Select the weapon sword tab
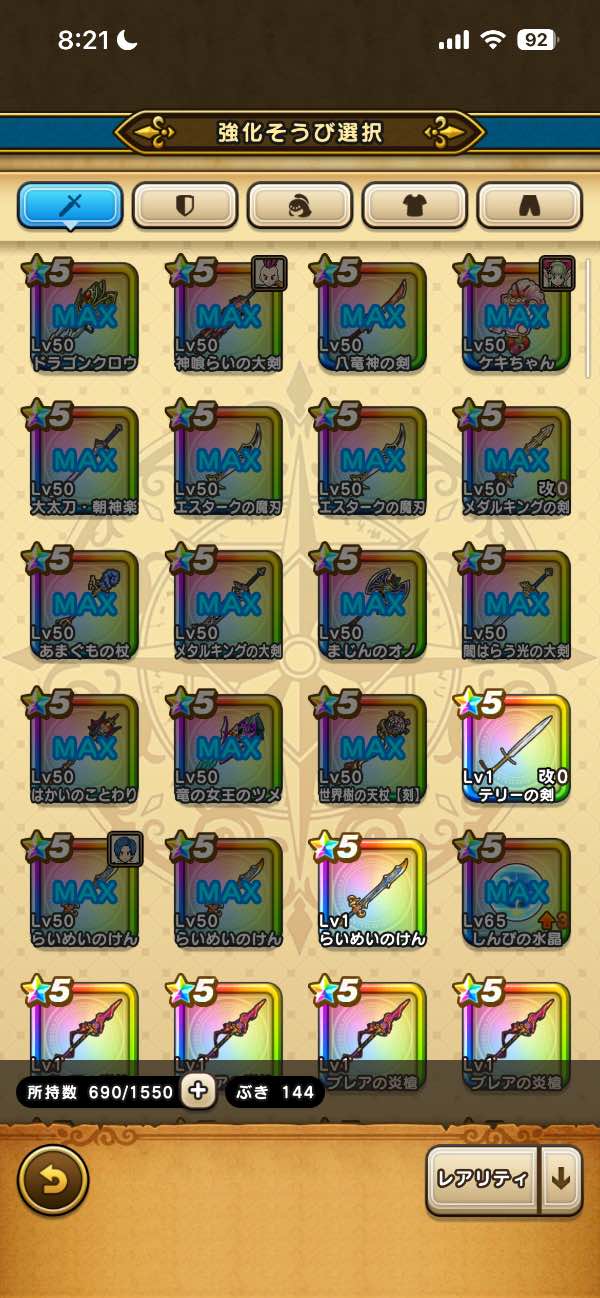The image size is (600, 1298). pos(70,206)
